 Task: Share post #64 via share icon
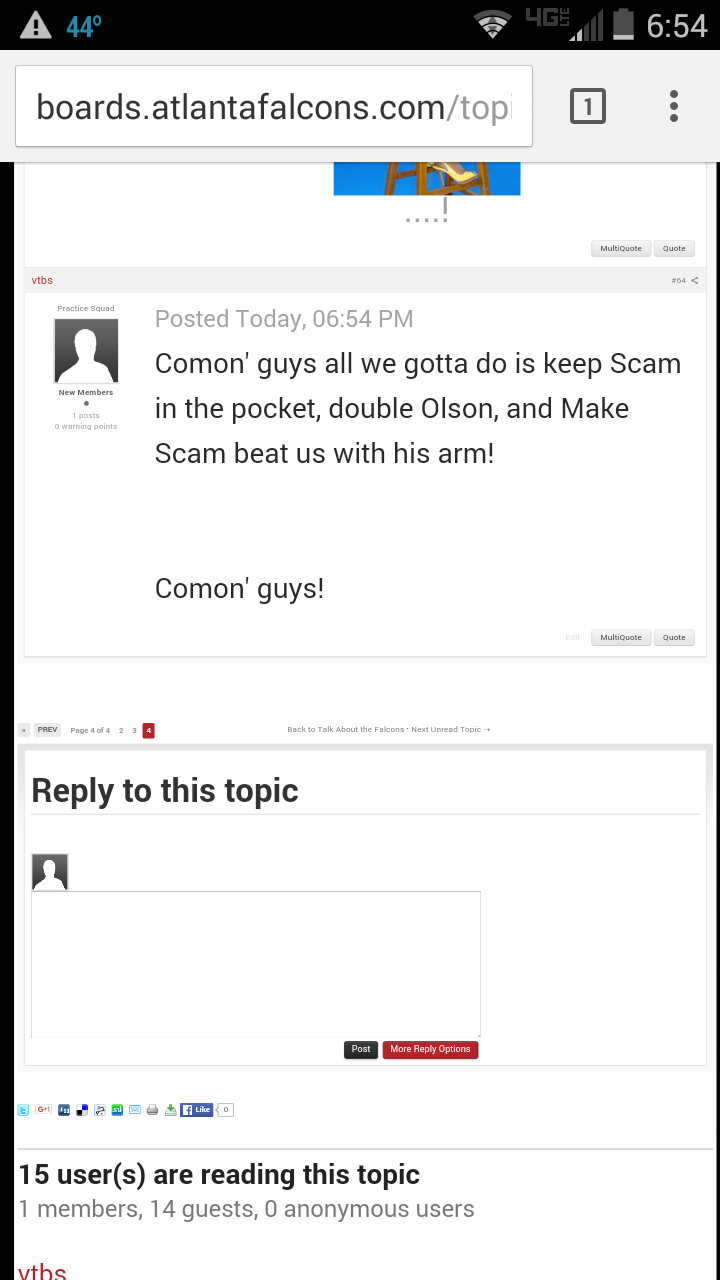[695, 281]
